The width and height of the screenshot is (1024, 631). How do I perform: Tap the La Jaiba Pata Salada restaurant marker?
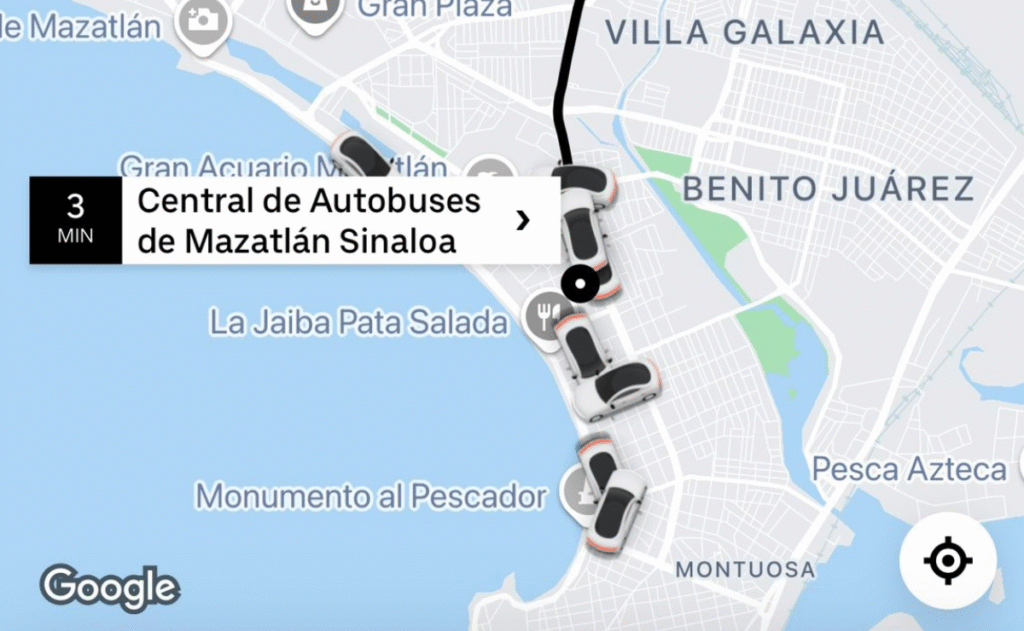tap(543, 318)
